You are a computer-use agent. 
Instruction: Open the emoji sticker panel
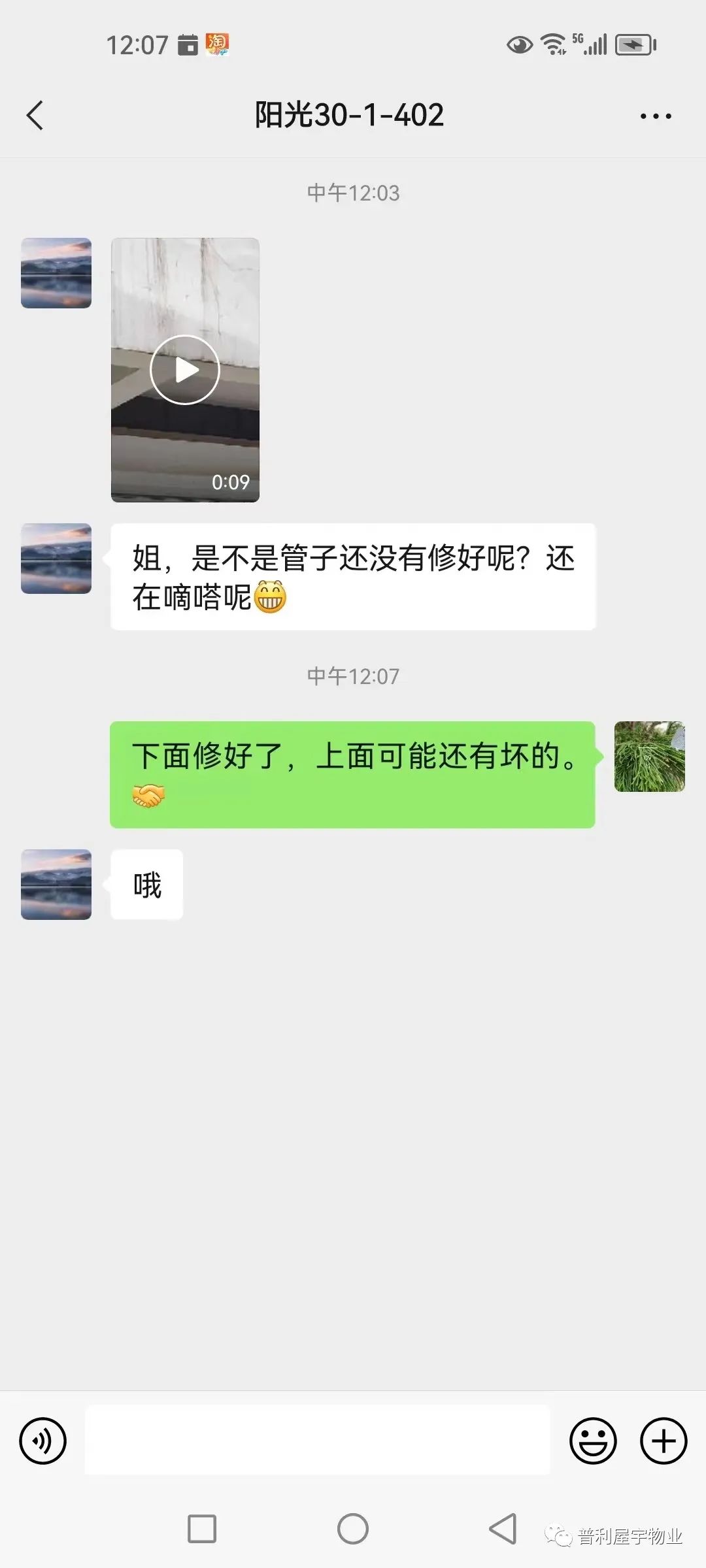[x=593, y=1441]
